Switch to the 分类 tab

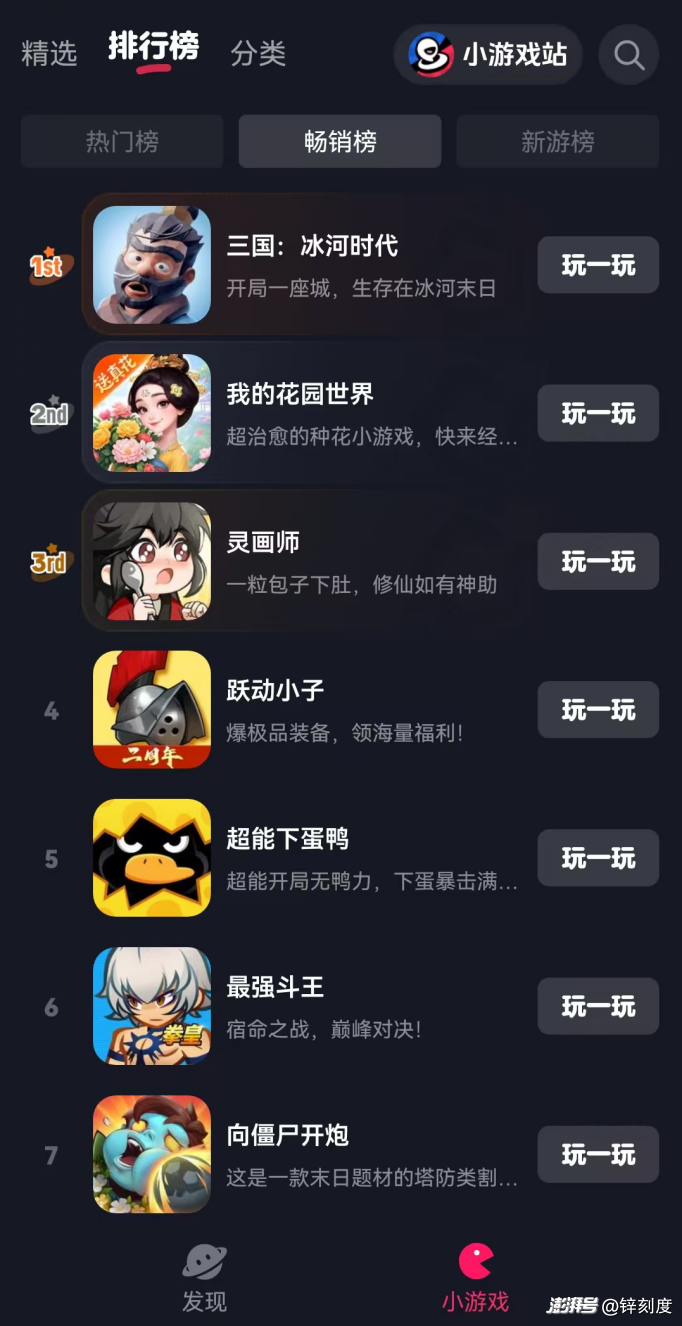pos(258,53)
